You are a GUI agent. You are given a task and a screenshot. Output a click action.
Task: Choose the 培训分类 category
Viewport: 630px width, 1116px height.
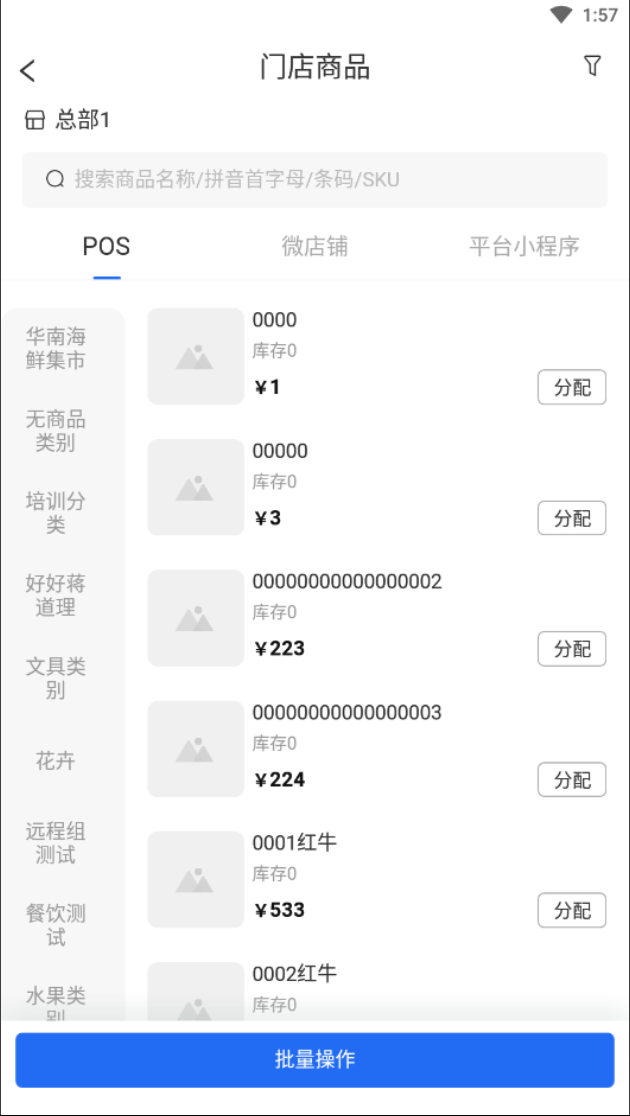coord(56,513)
